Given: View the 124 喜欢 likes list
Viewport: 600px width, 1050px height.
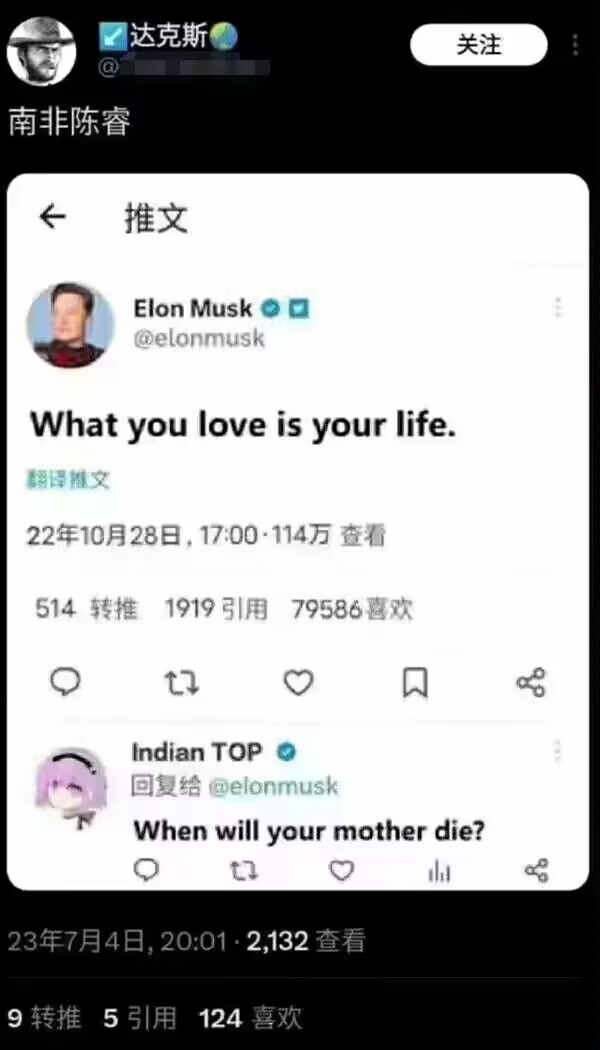Looking at the screenshot, I should point(250,1018).
